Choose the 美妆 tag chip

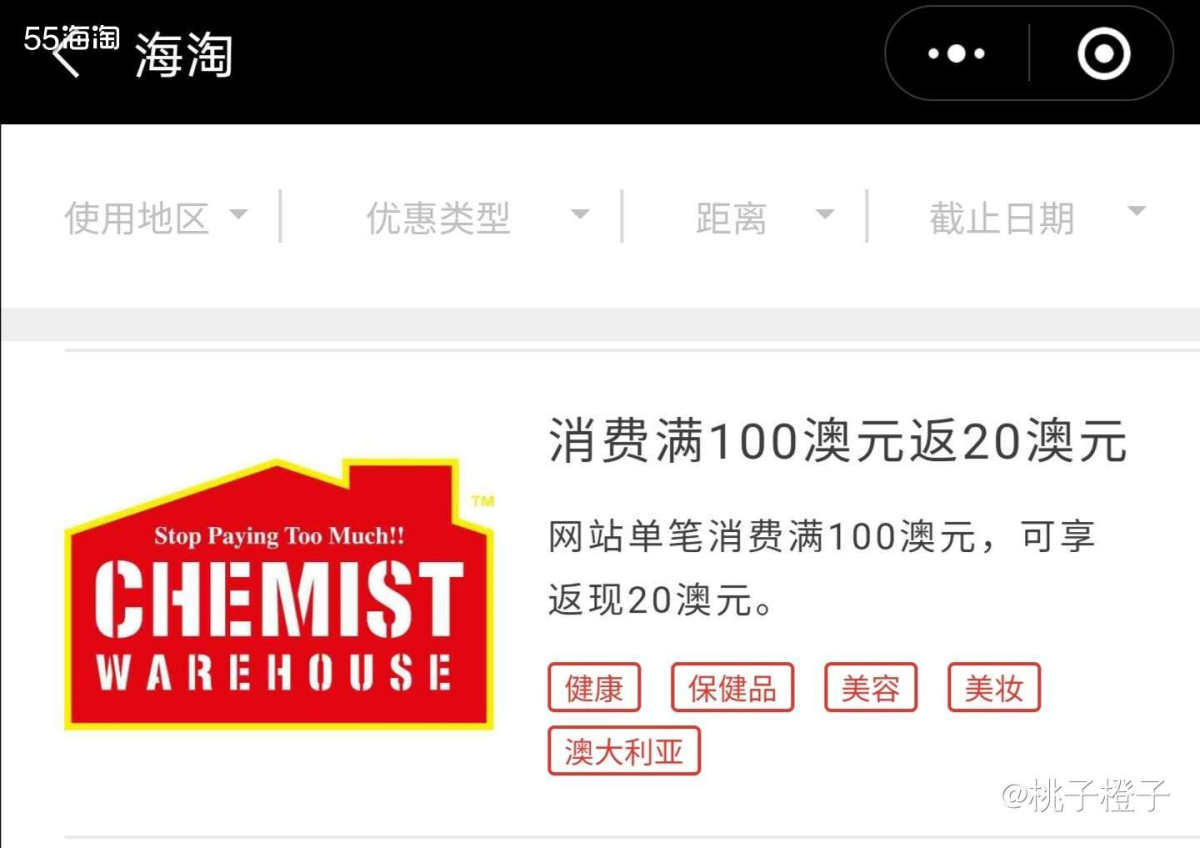(x=993, y=688)
